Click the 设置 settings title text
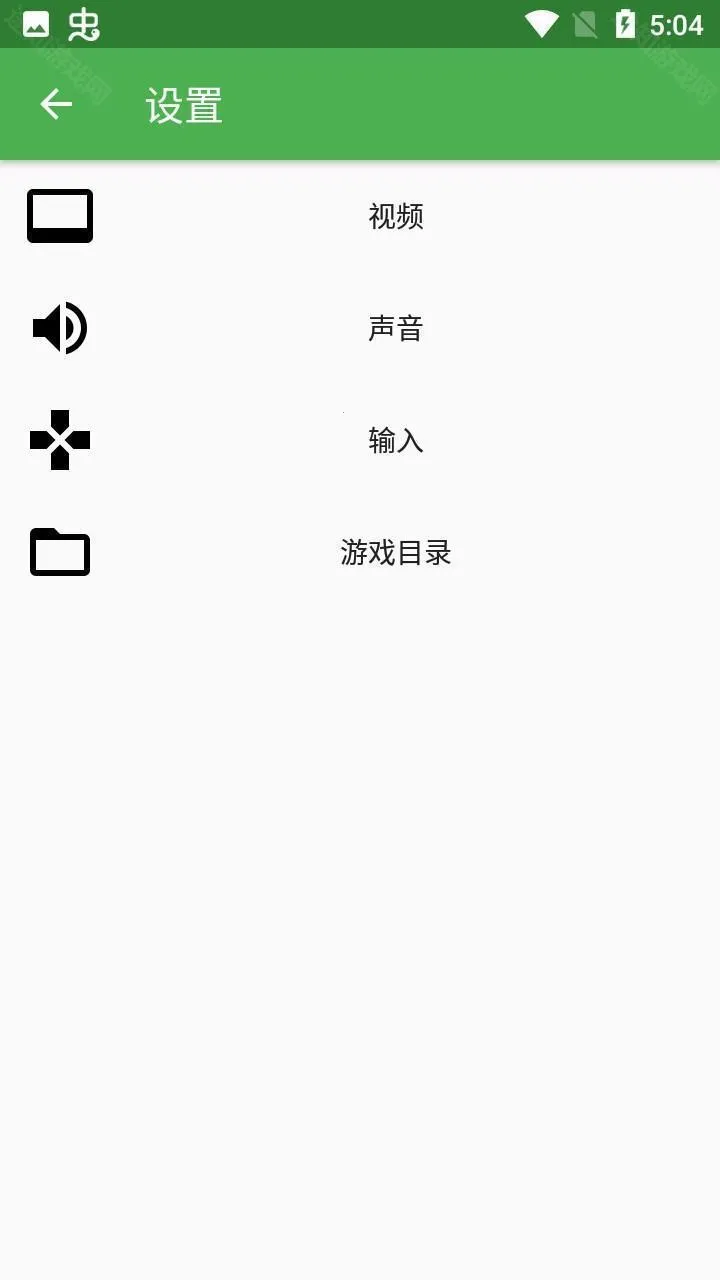 tap(182, 104)
